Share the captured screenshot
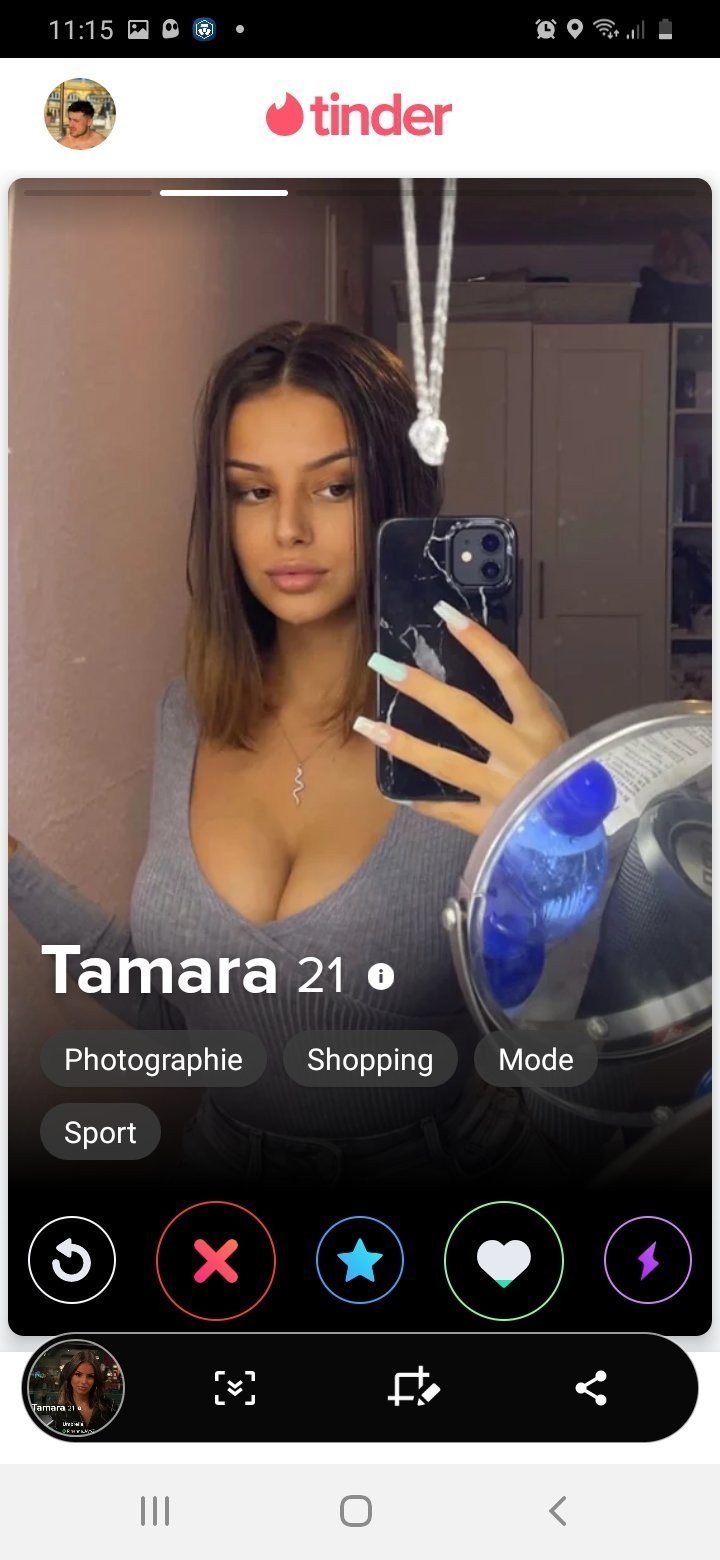The image size is (720, 1560). pos(591,1388)
